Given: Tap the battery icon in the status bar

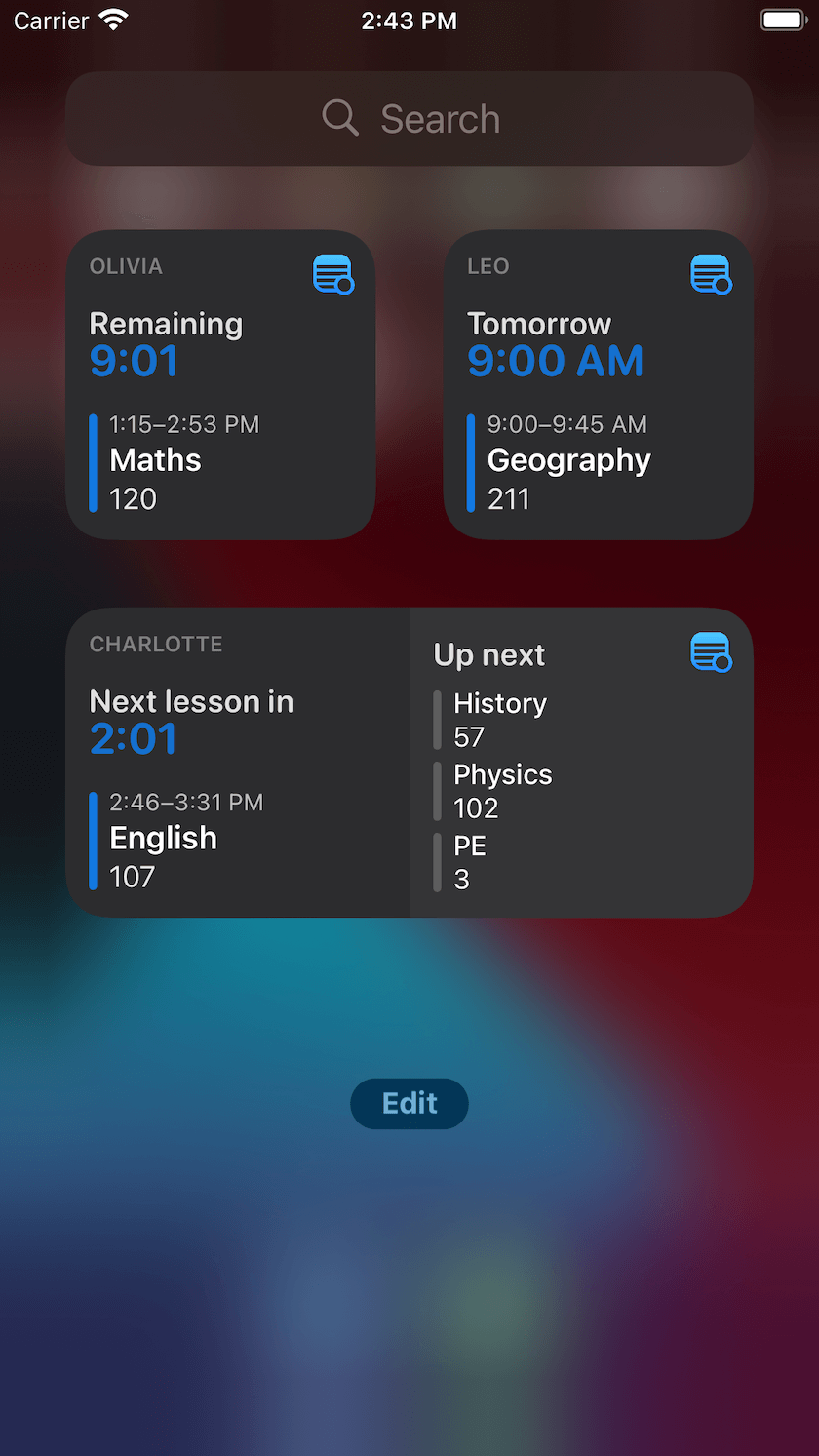Looking at the screenshot, I should [x=782, y=19].
